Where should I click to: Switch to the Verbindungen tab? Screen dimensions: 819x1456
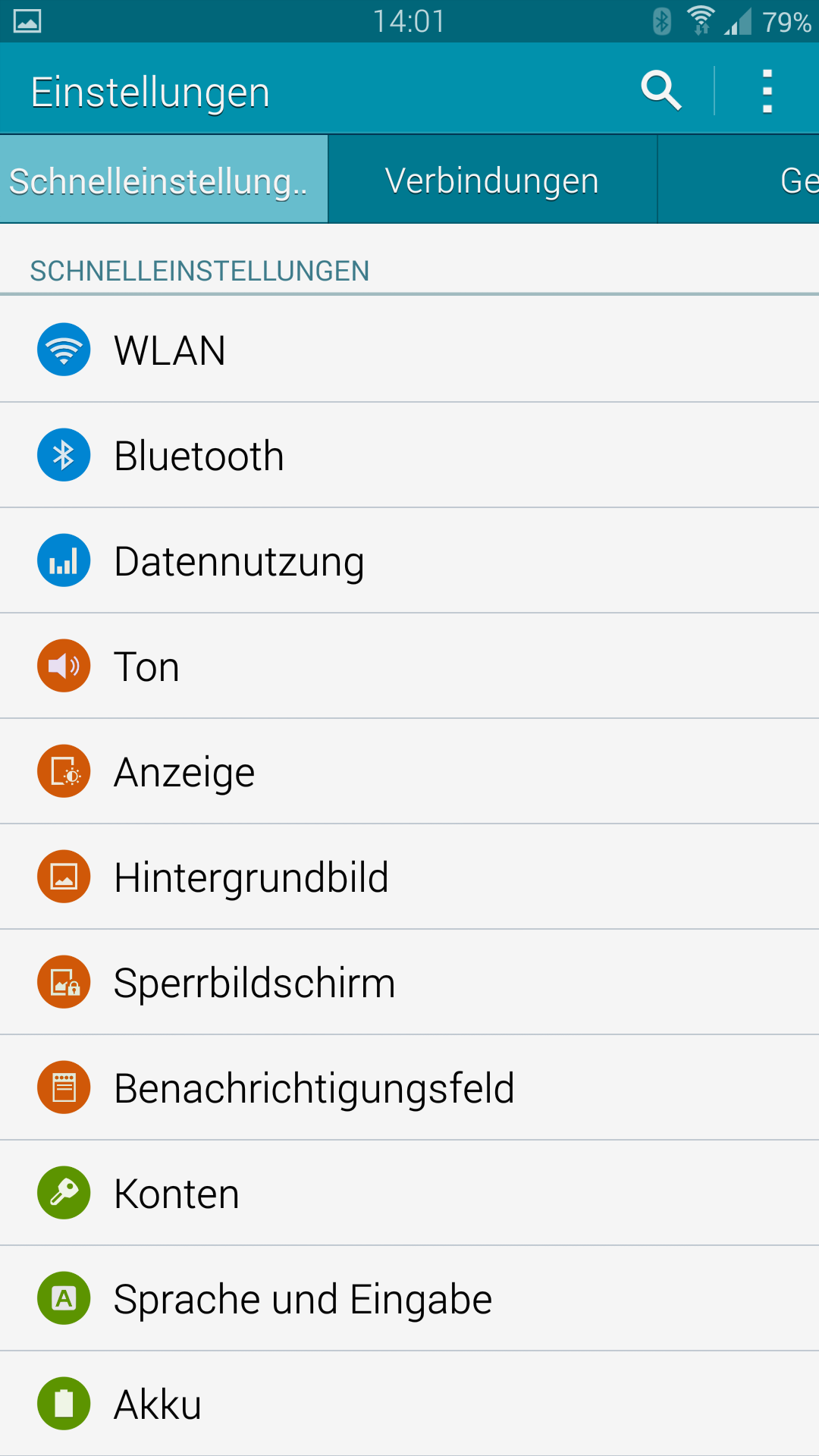(492, 180)
